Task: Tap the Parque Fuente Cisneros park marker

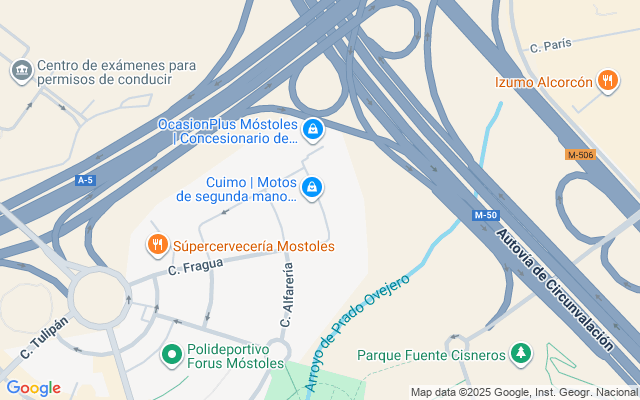Action: (520, 354)
